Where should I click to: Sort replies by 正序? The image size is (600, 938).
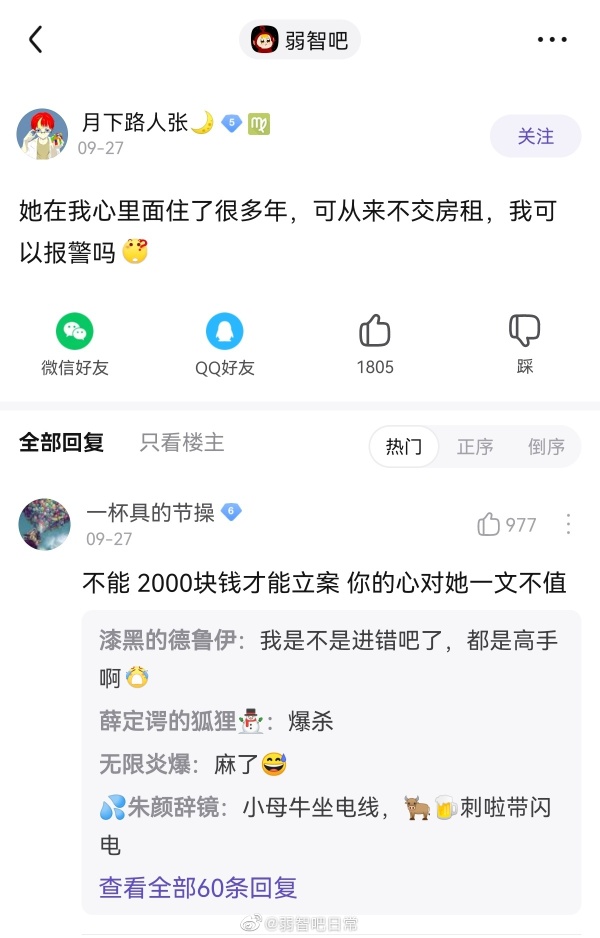[x=475, y=446]
